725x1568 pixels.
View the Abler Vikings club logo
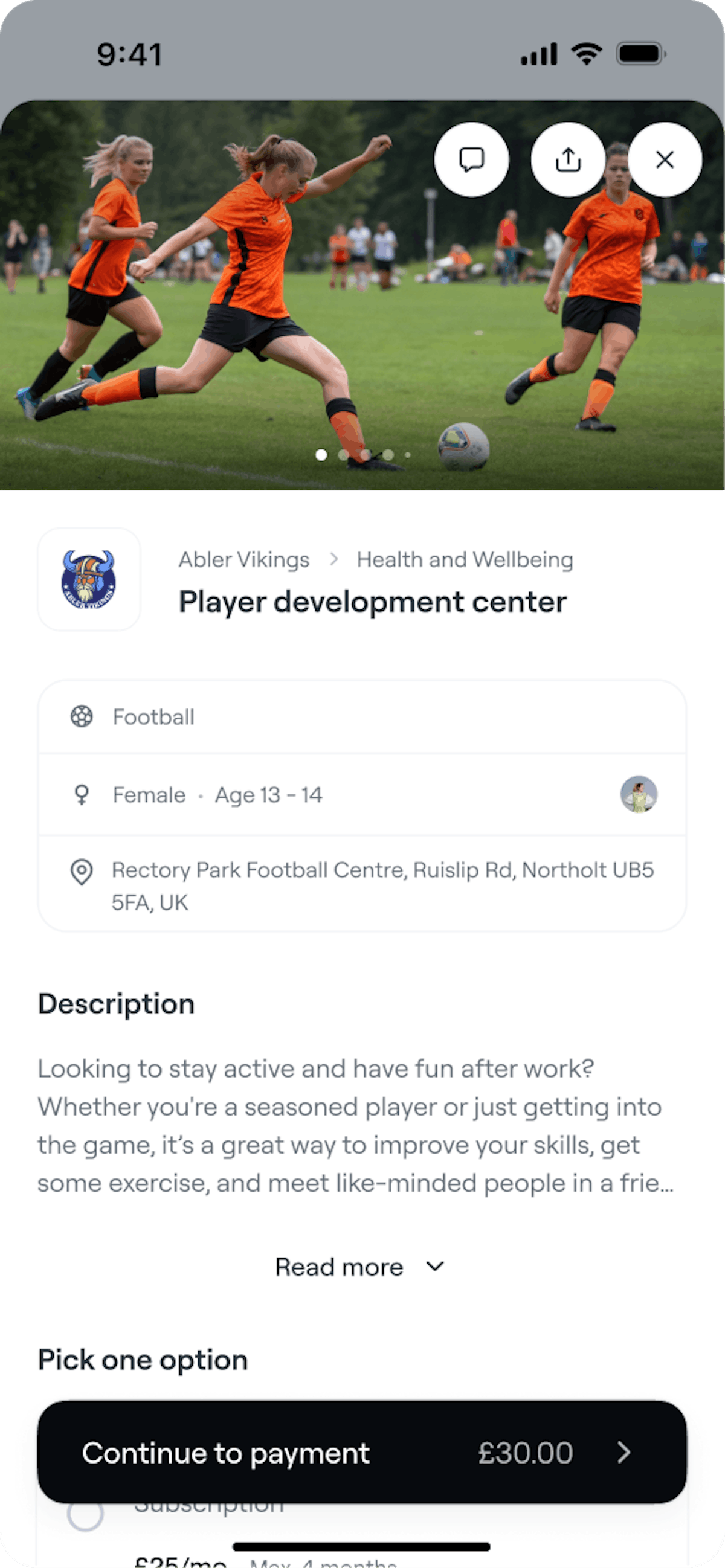coord(89,579)
